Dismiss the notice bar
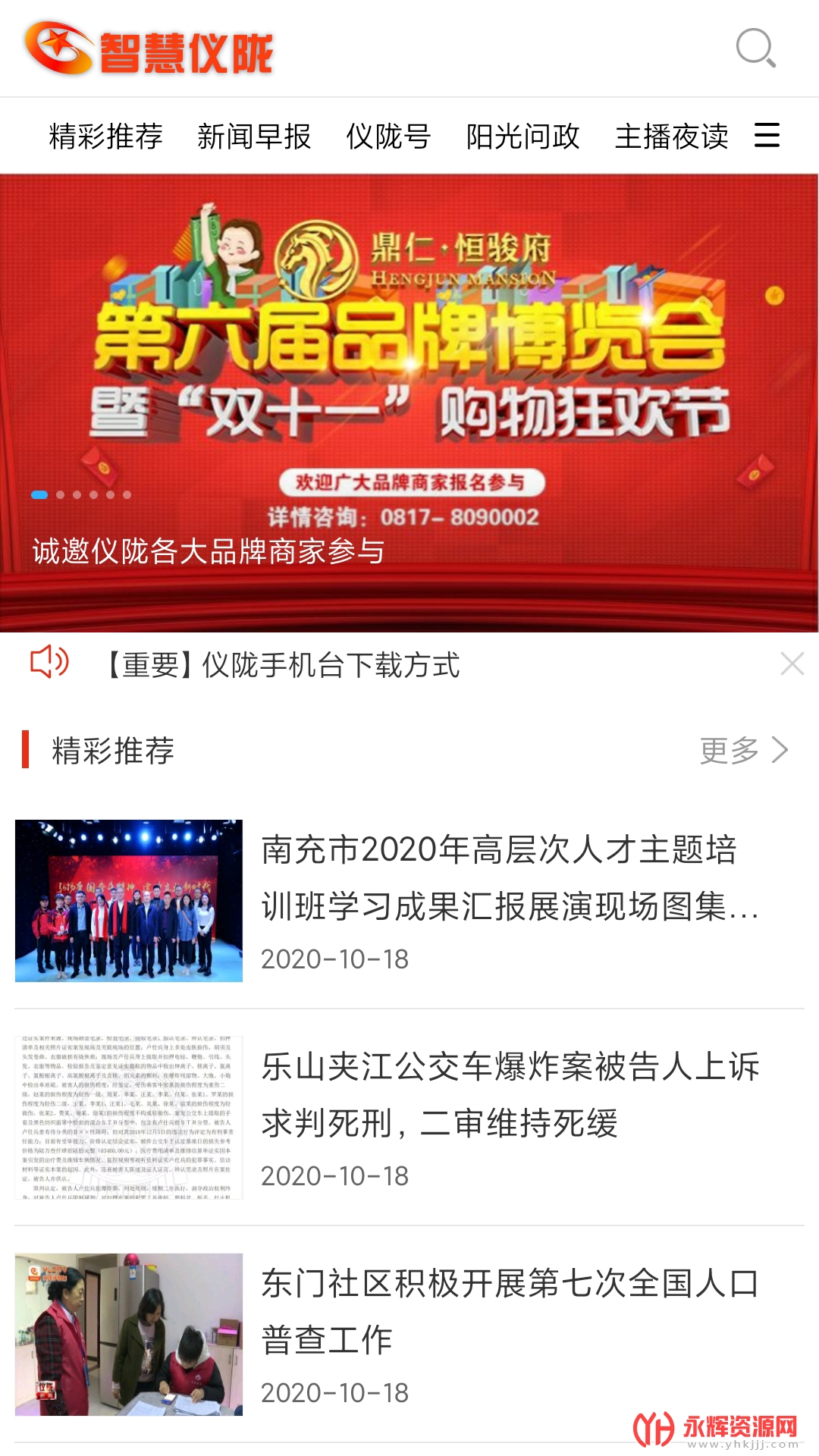819x1456 pixels. pos(792,664)
